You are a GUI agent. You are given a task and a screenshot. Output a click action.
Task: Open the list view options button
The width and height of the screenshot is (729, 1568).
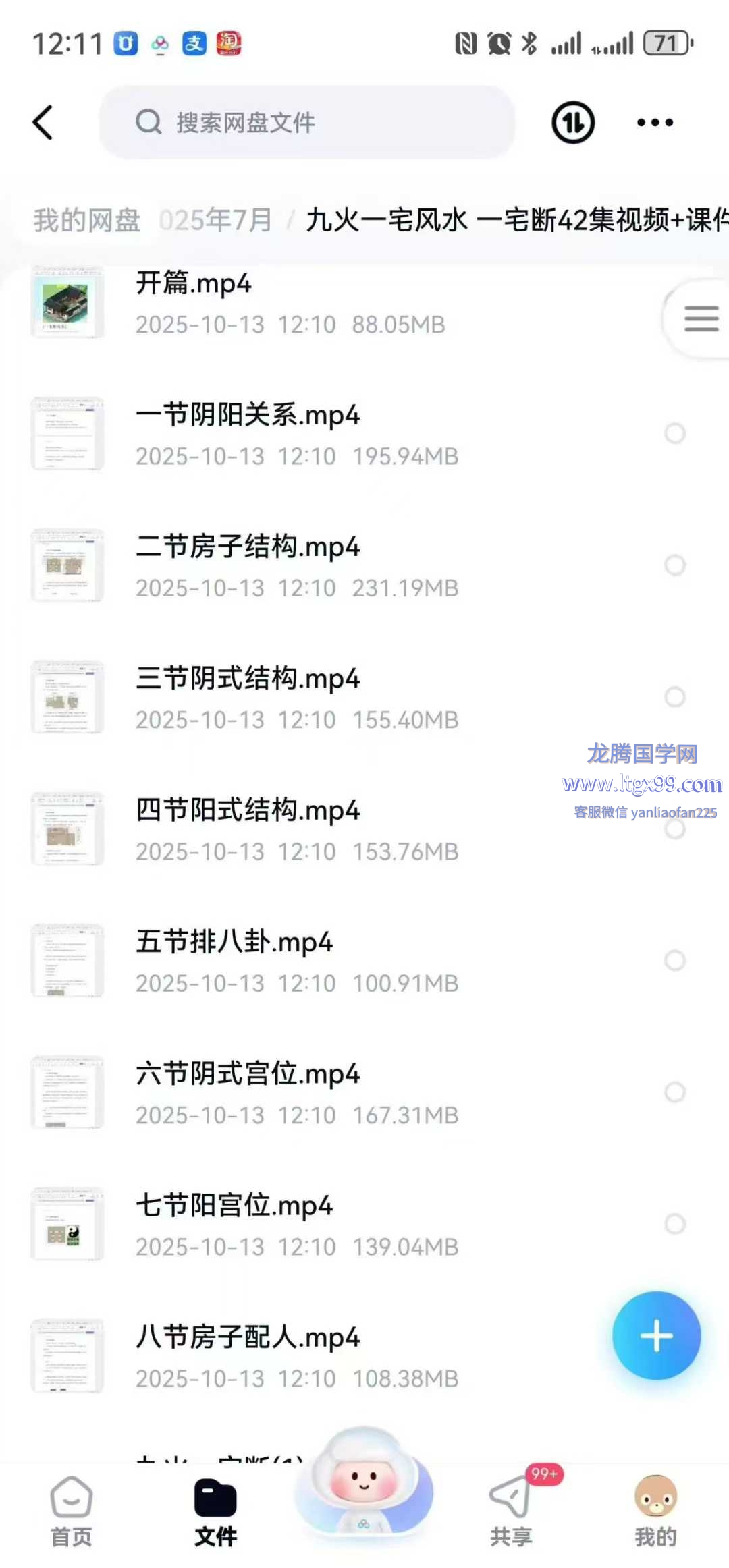[701, 318]
